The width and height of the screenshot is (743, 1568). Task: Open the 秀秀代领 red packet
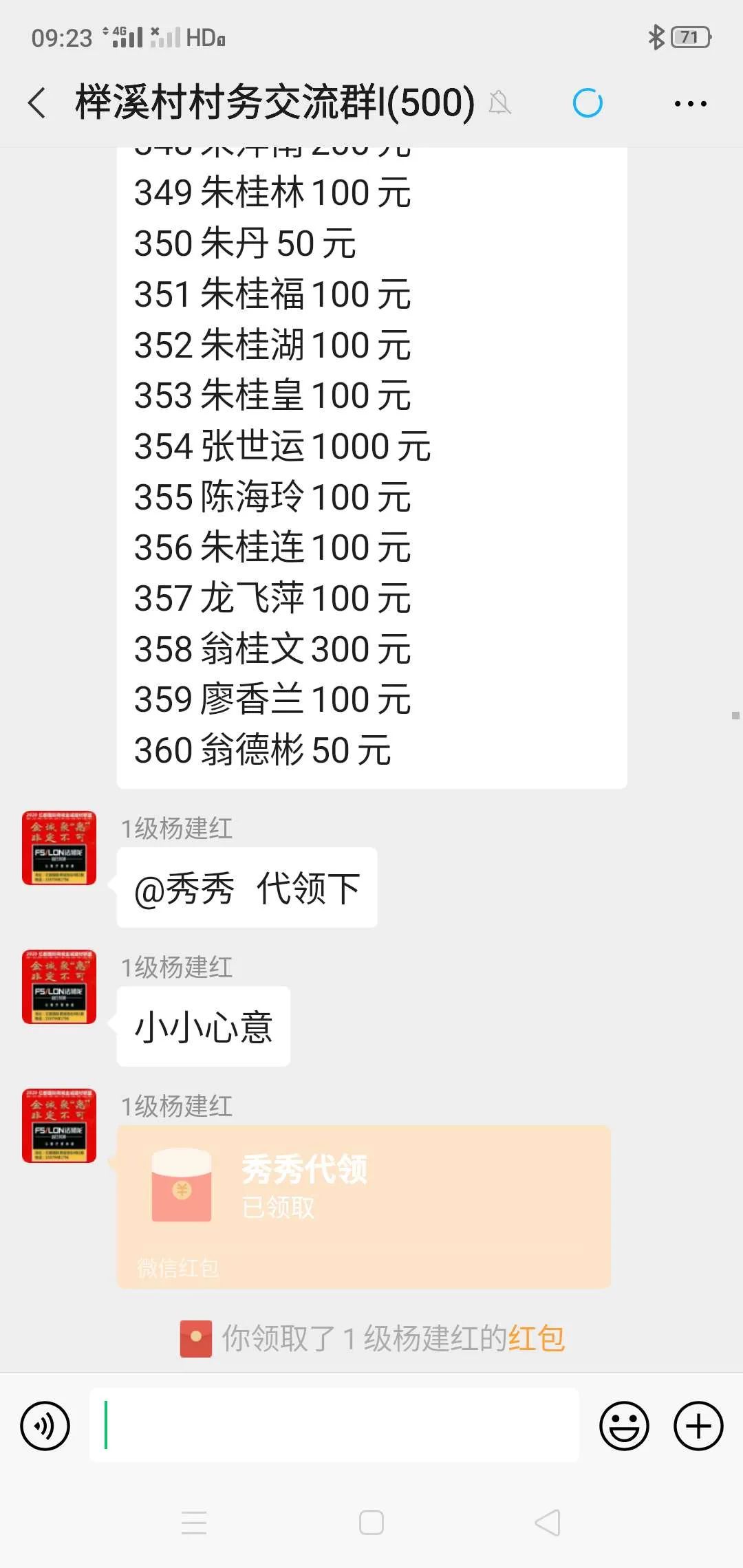(x=364, y=1206)
